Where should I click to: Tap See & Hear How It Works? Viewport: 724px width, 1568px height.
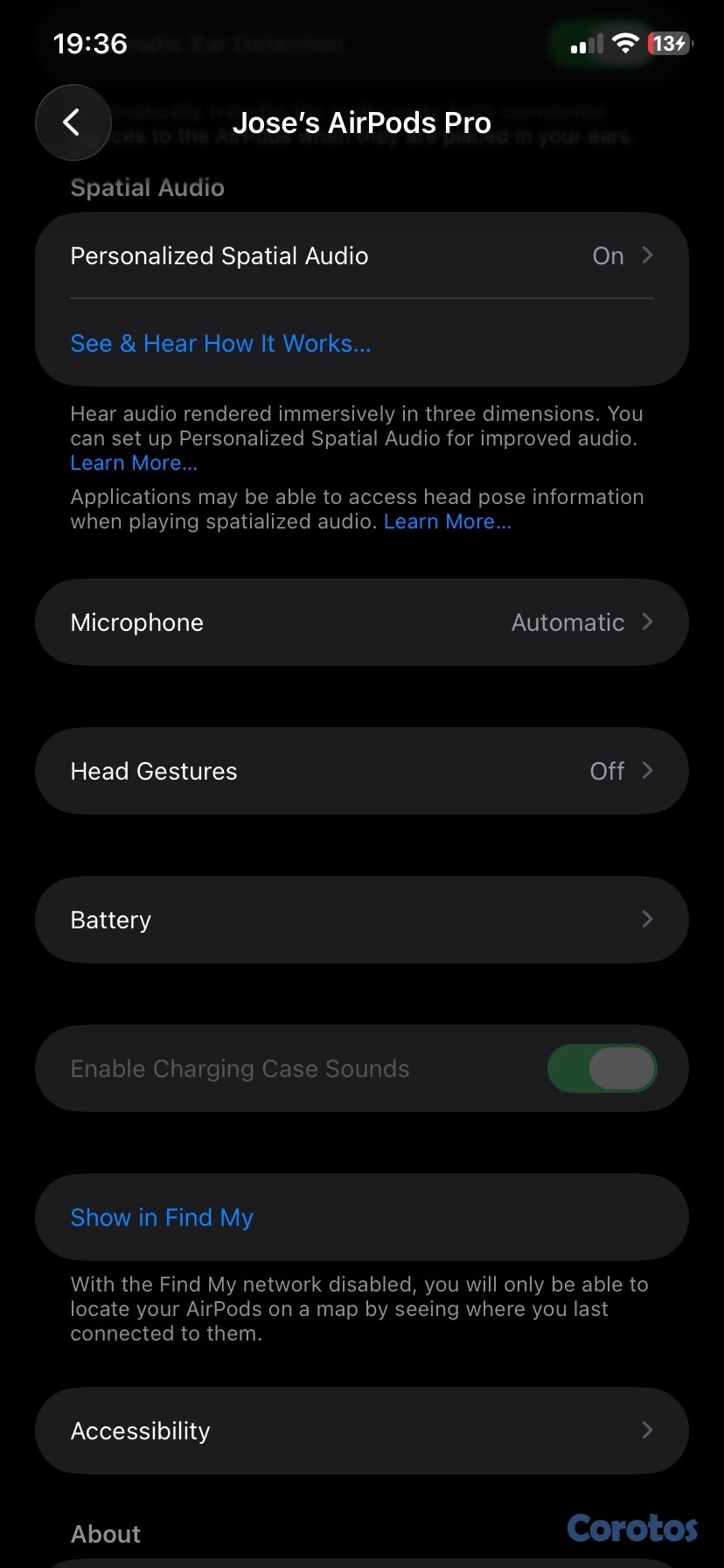pyautogui.click(x=220, y=344)
